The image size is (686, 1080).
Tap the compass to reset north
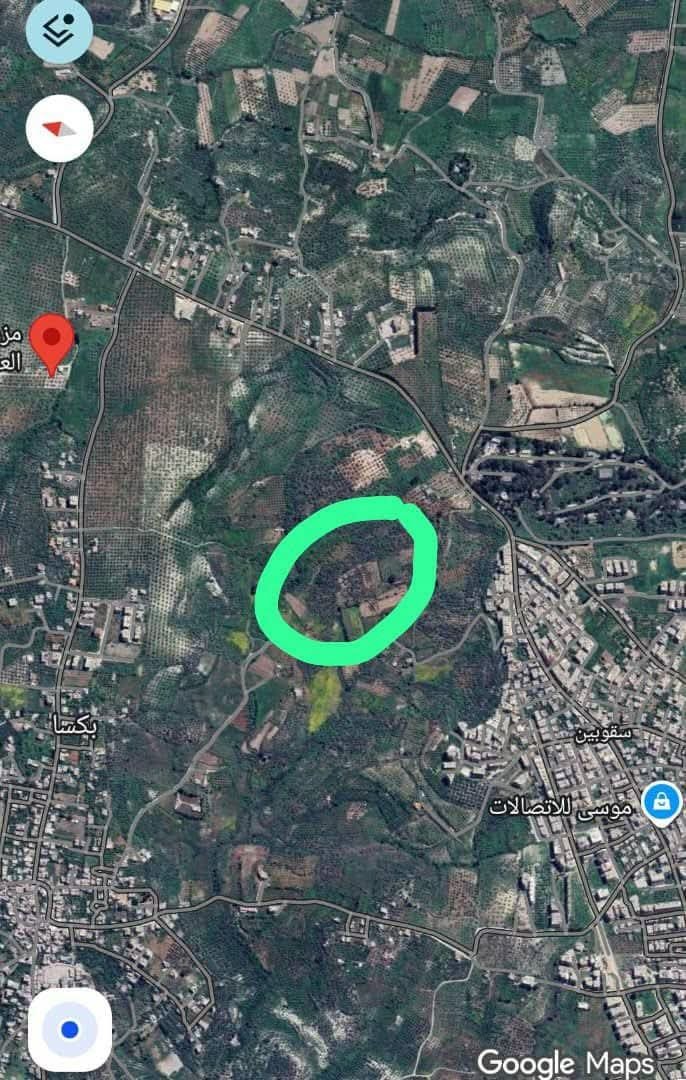pyautogui.click(x=59, y=128)
